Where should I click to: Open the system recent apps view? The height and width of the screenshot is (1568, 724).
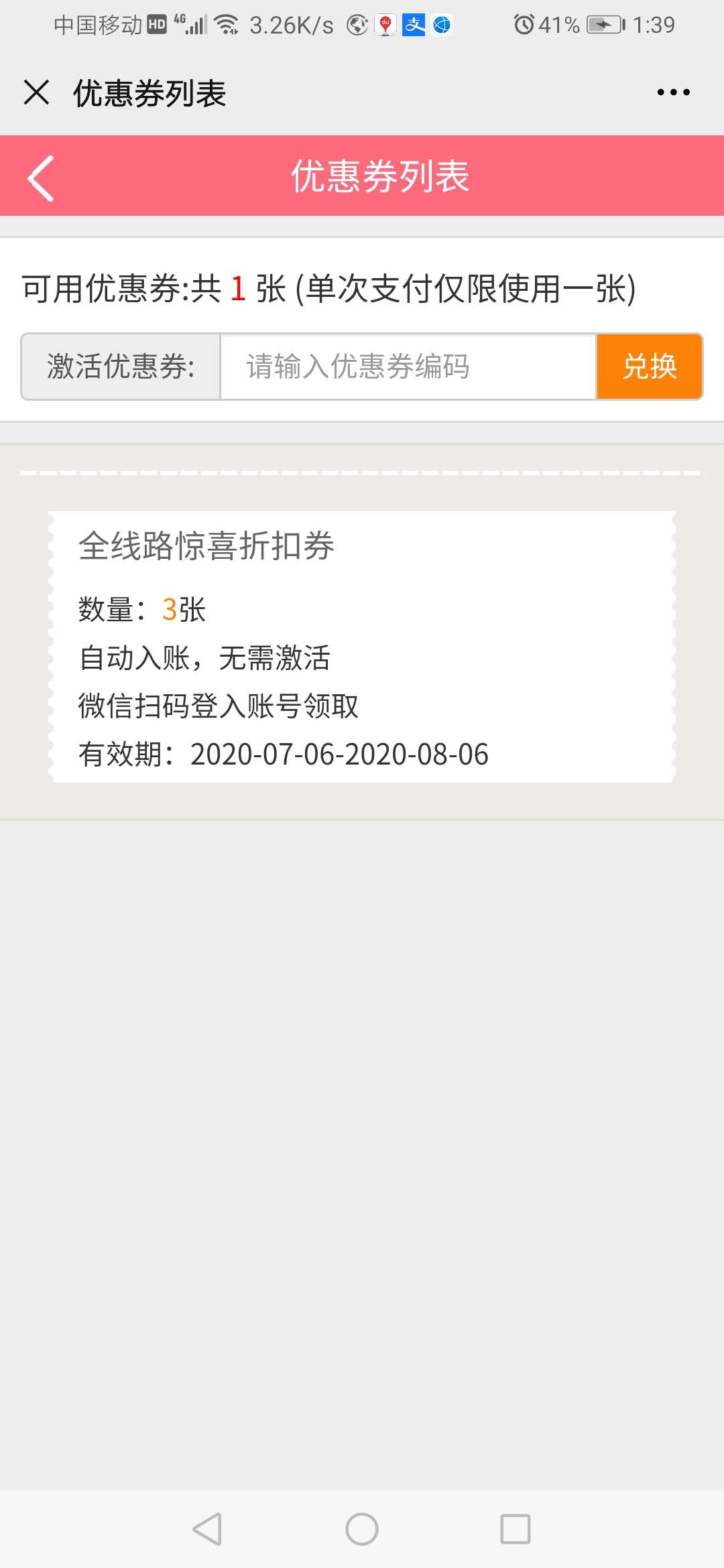516,1529
